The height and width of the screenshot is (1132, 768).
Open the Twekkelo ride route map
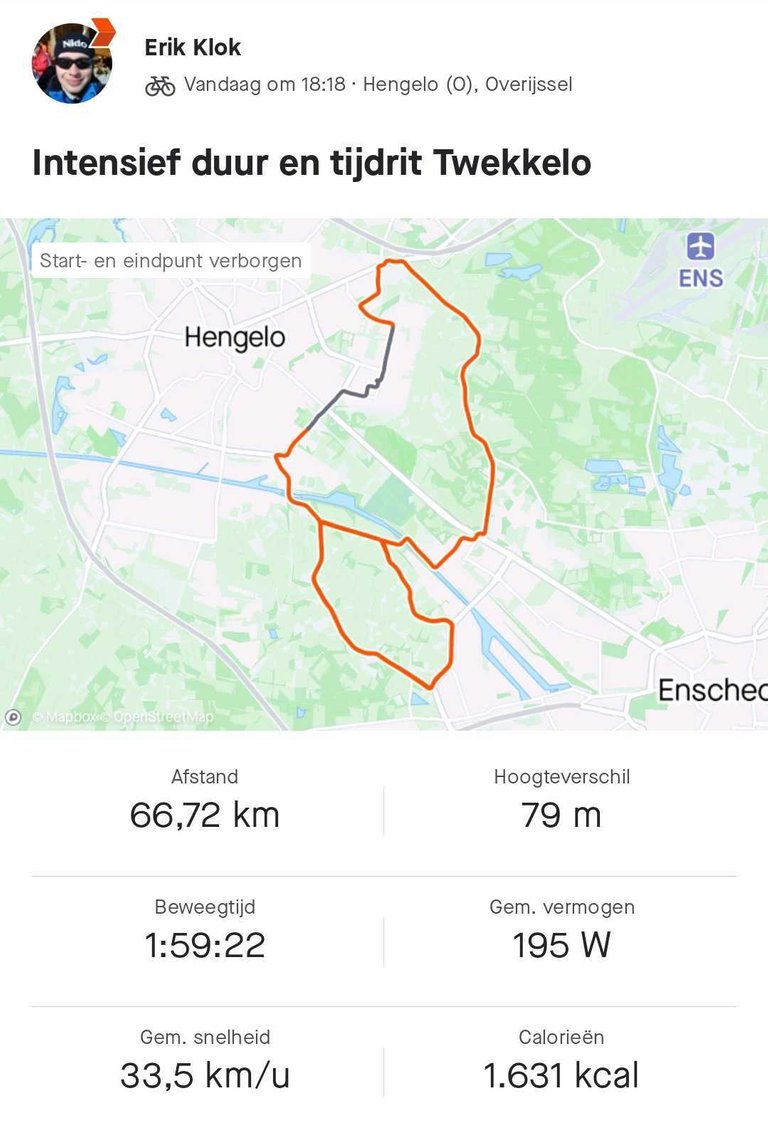point(384,474)
